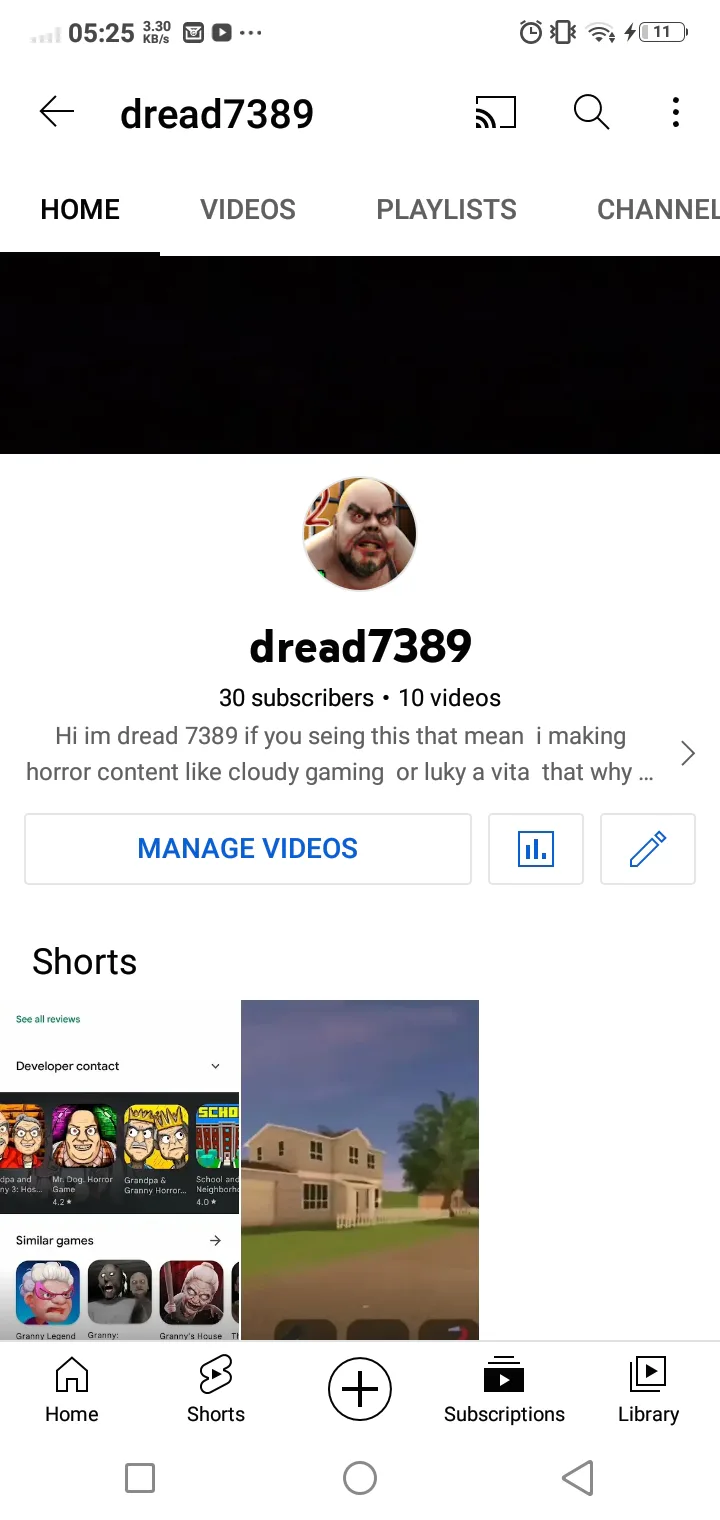The width and height of the screenshot is (720, 1520).
Task: Select the HOME channel tab
Action: tap(80, 210)
